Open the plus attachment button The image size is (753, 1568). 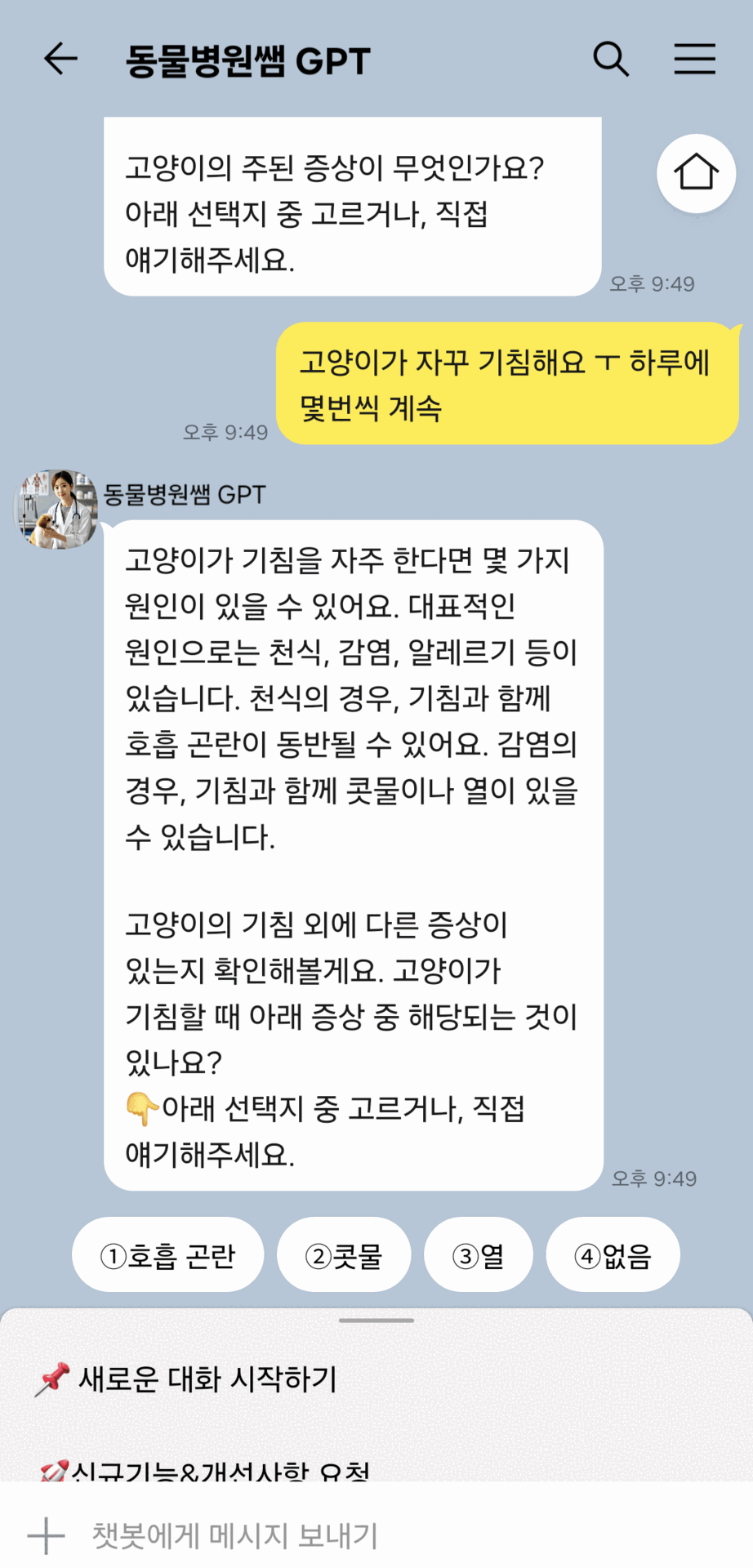click(x=46, y=1536)
